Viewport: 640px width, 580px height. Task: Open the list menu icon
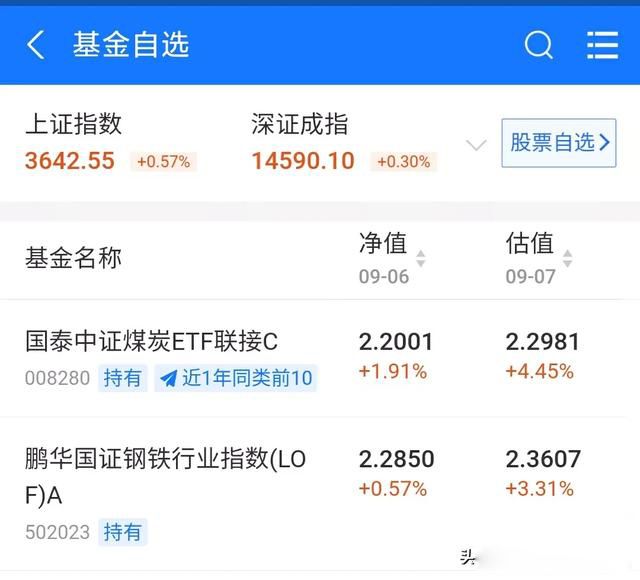(602, 45)
